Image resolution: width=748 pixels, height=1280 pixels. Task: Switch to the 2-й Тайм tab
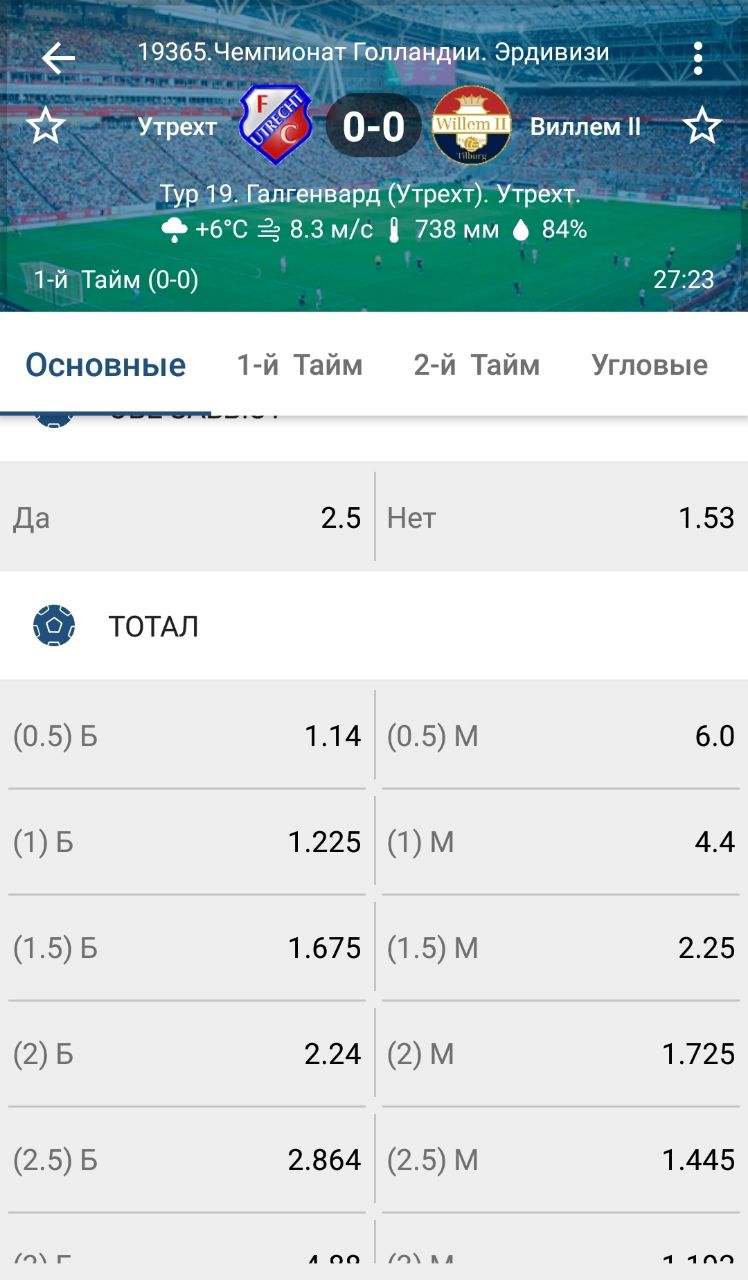coord(477,365)
